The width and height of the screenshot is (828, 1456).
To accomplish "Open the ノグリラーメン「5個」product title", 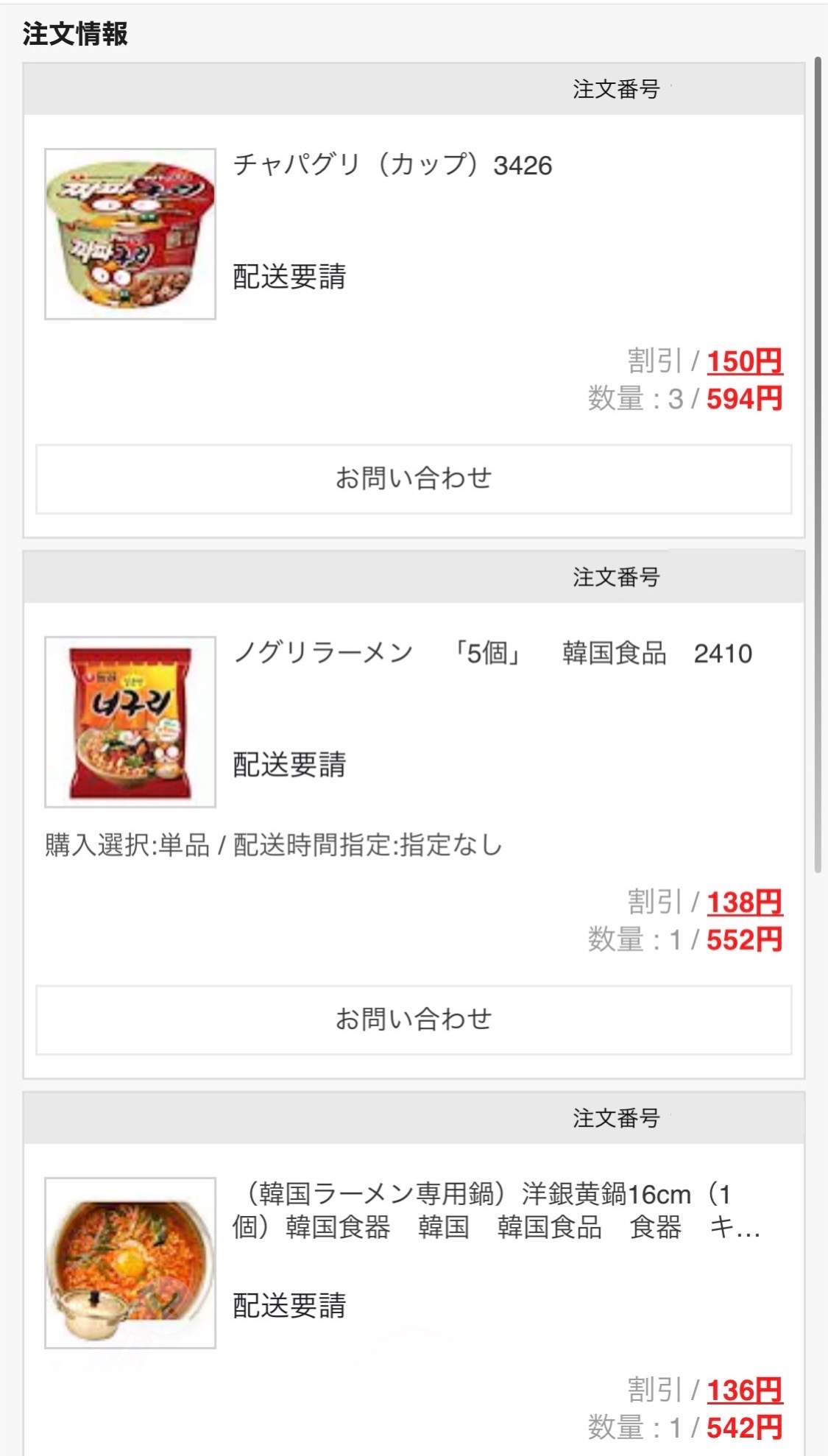I will 492,653.
